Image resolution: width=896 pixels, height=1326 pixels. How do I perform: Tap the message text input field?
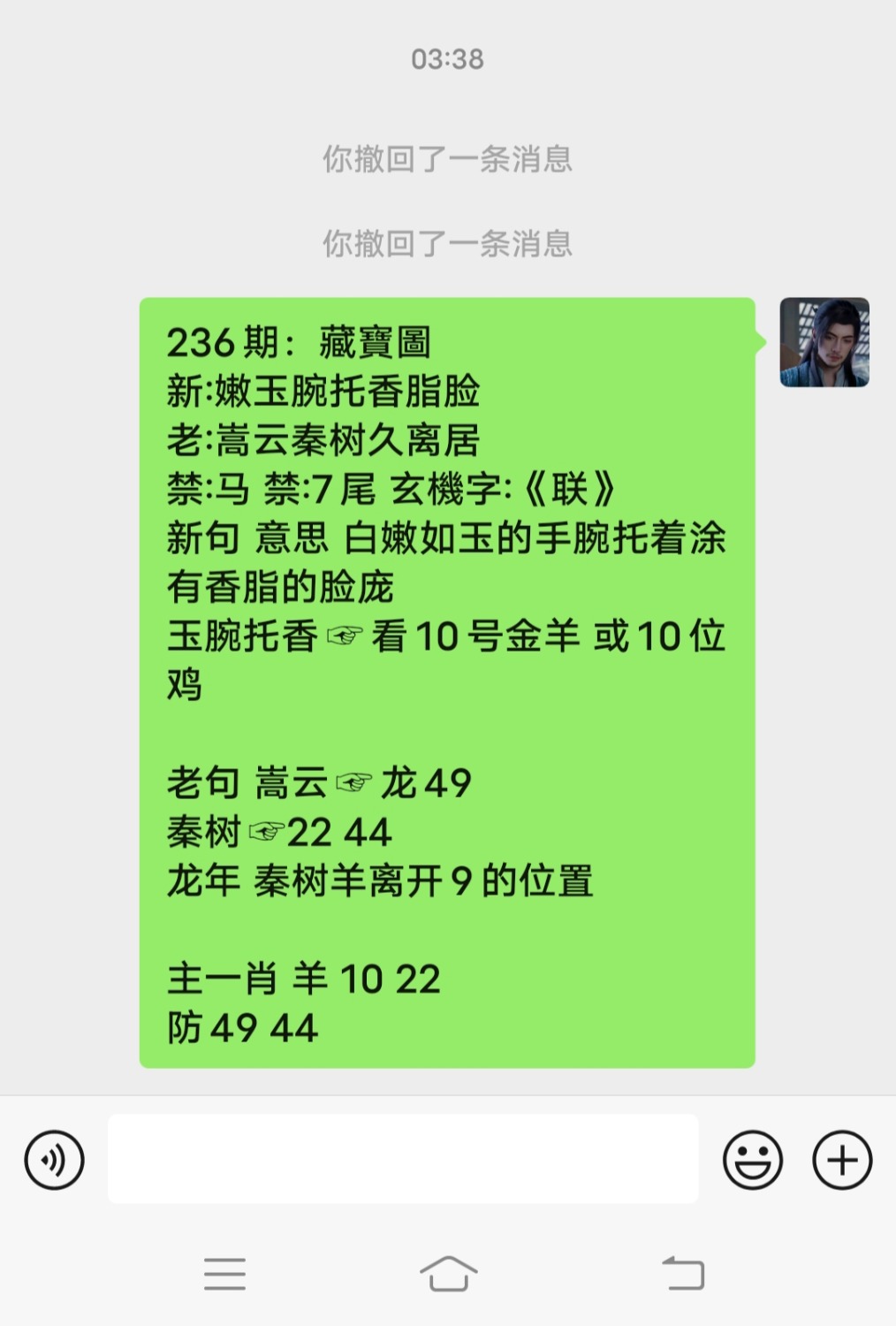(x=403, y=1159)
